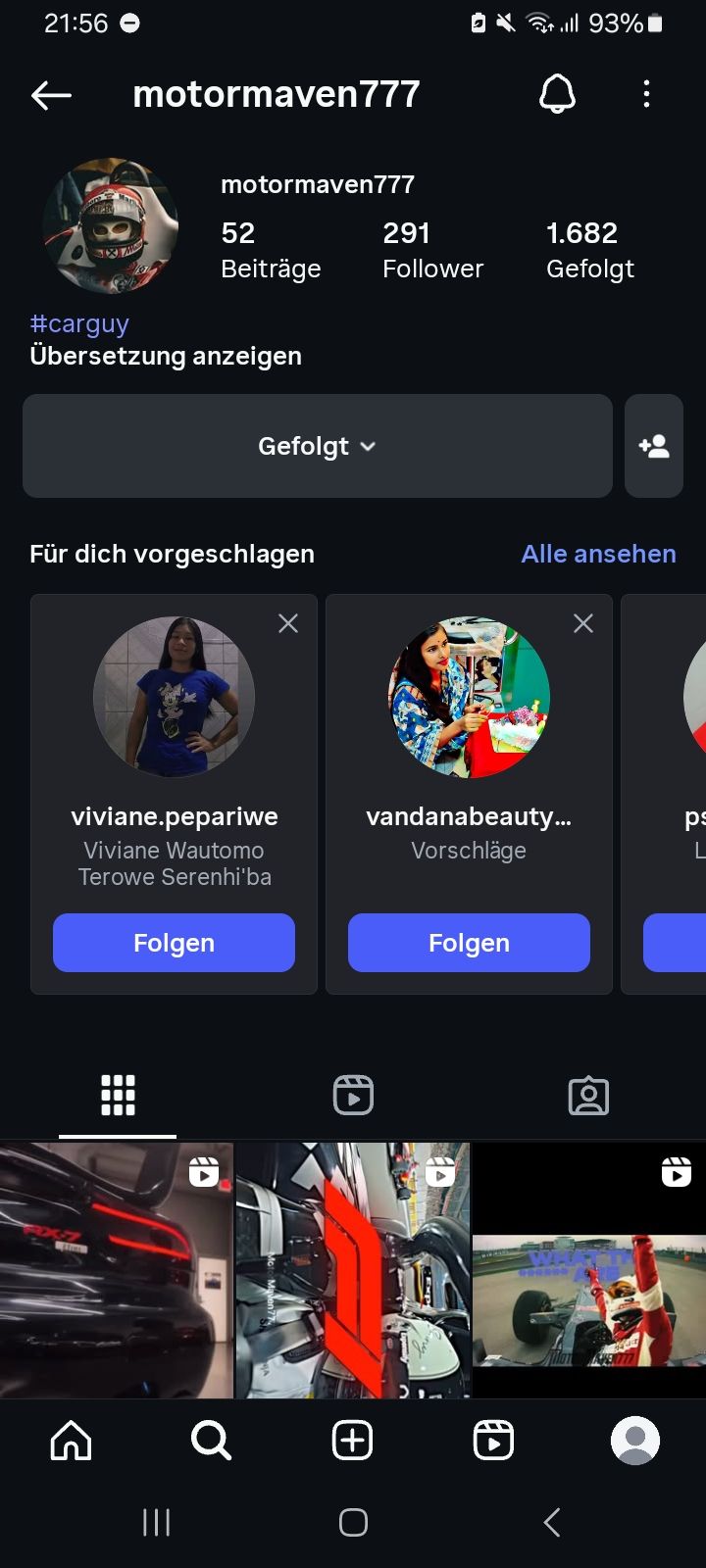Open the #carguy hashtag

click(x=79, y=323)
